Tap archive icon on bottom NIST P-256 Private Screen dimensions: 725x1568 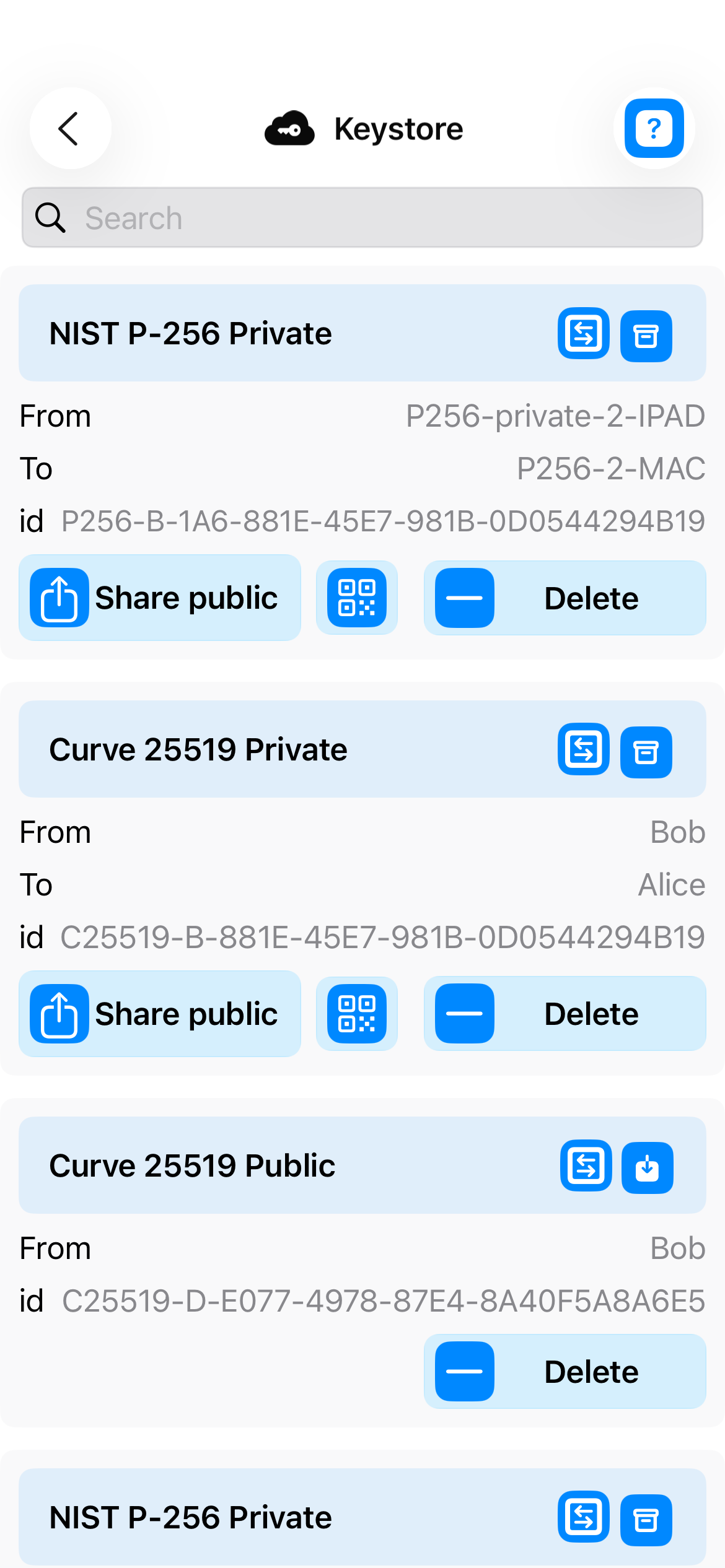point(646,1520)
